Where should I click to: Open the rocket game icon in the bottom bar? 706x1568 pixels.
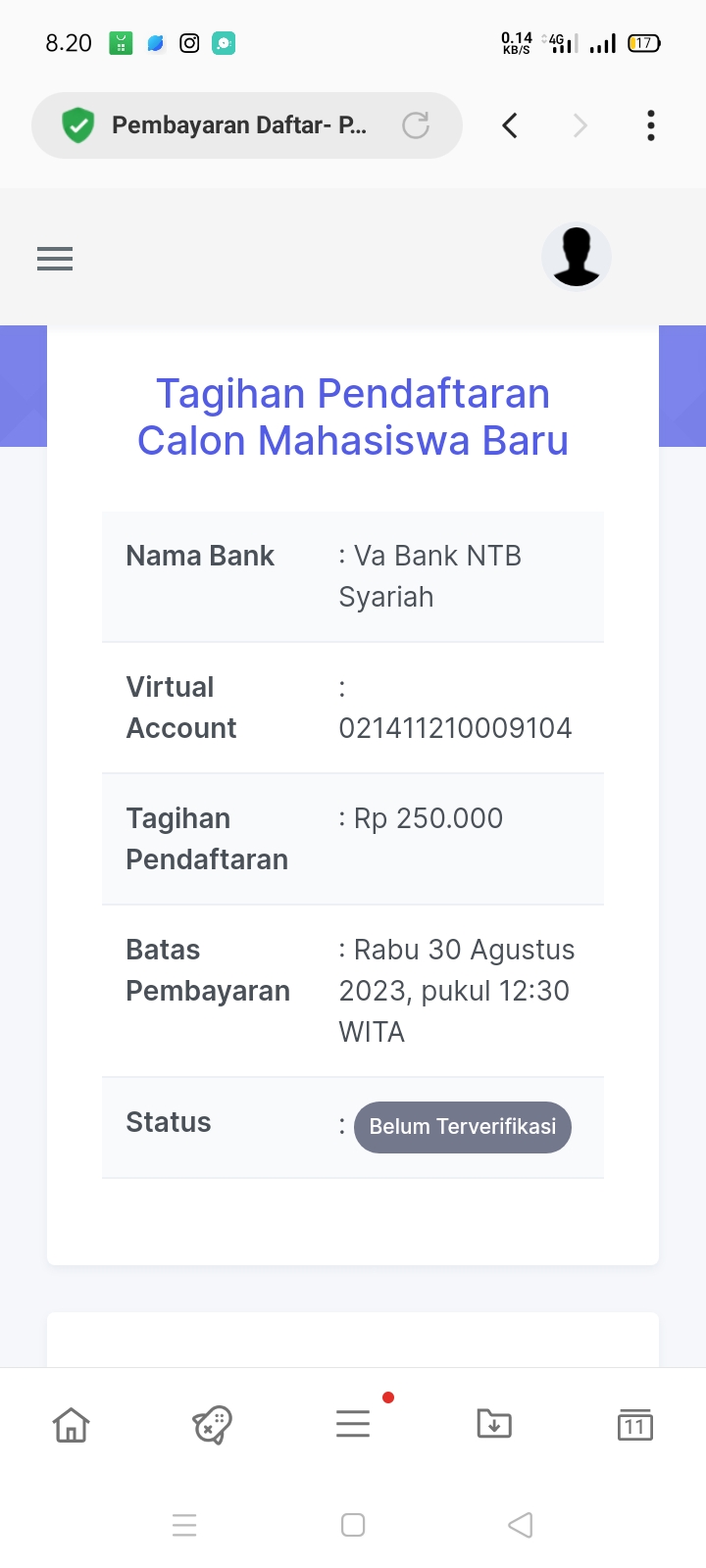[212, 1425]
